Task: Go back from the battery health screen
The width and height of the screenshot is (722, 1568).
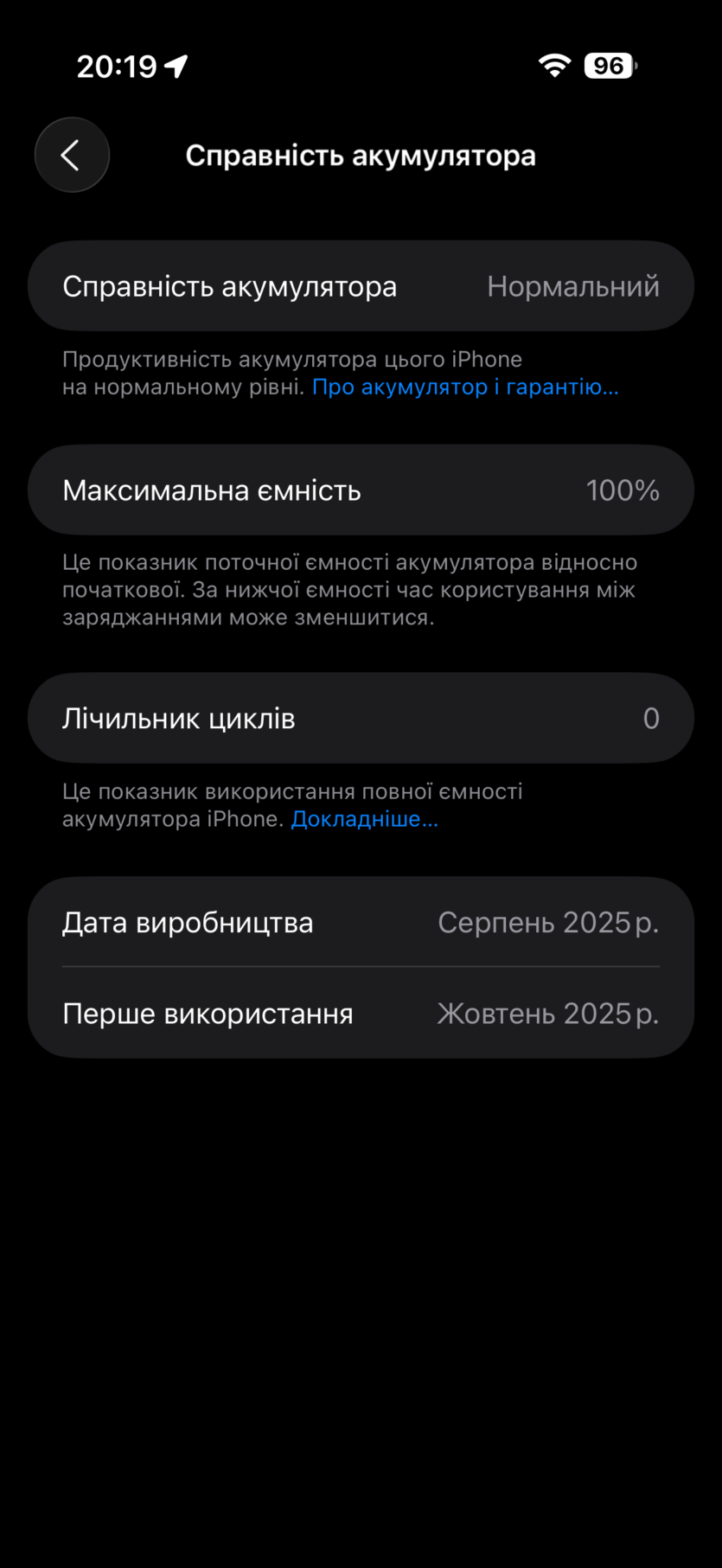Action: click(72, 156)
